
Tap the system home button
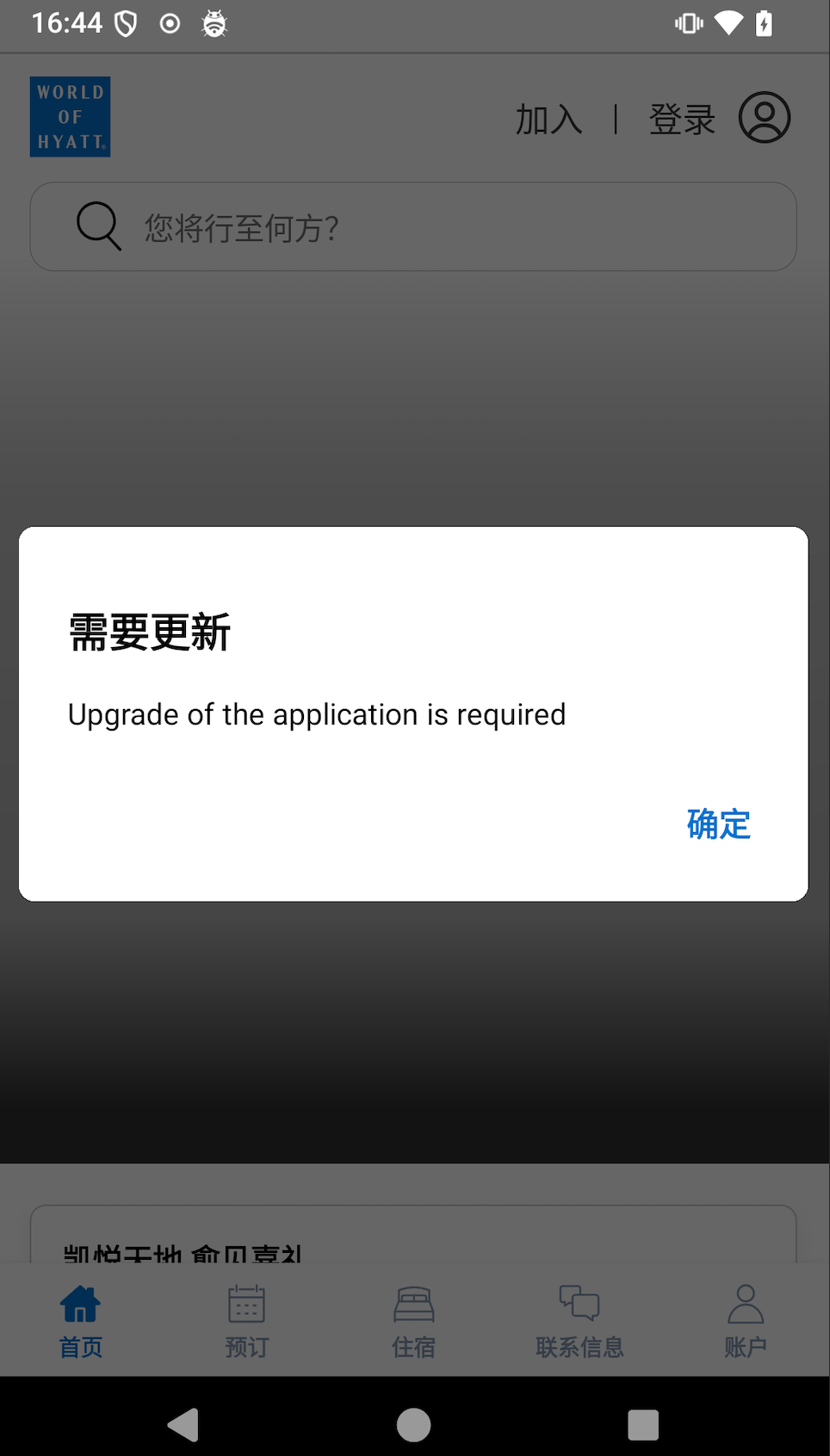pos(414,1424)
